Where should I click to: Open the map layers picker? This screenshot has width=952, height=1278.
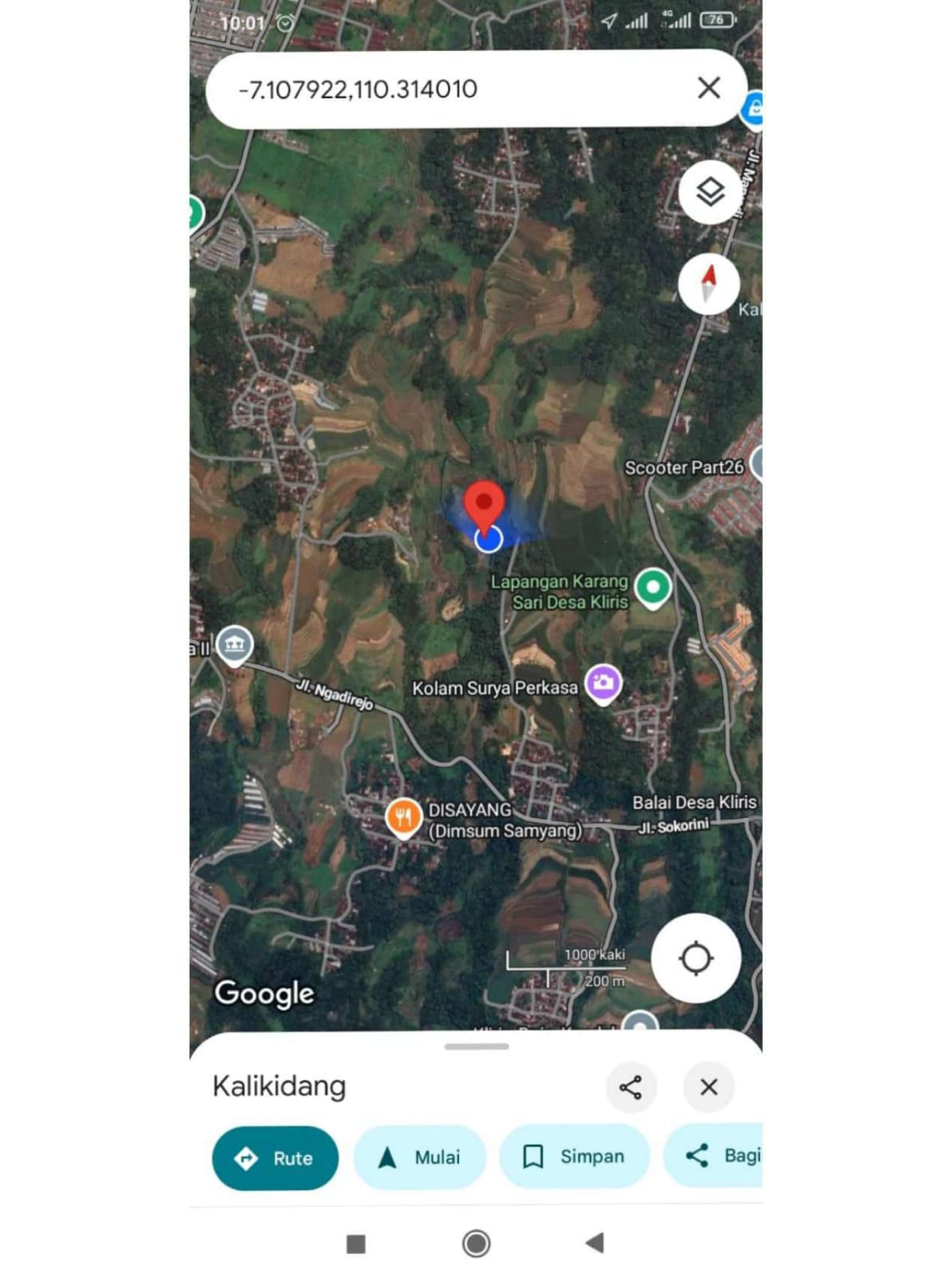pos(709,190)
